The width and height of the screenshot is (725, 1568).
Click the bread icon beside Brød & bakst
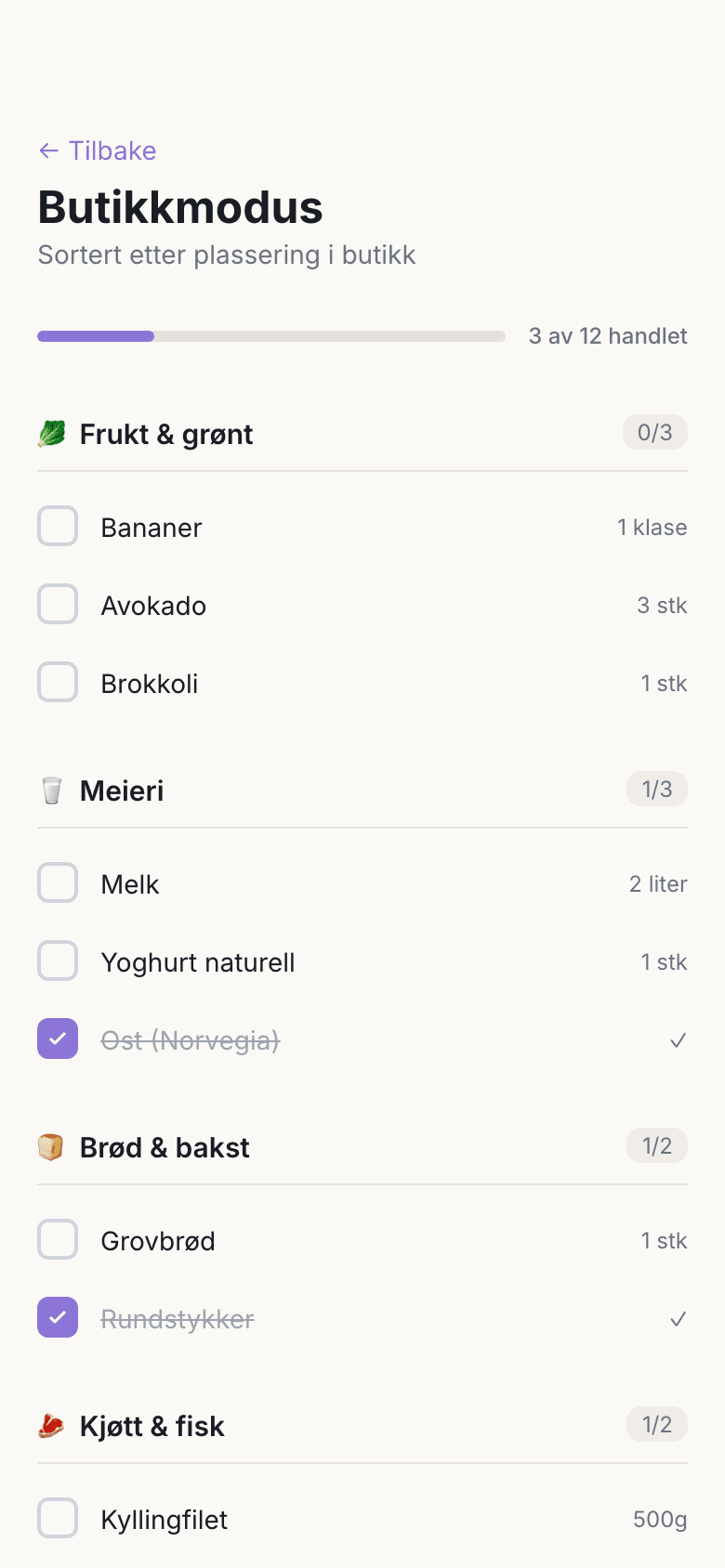tap(50, 1146)
